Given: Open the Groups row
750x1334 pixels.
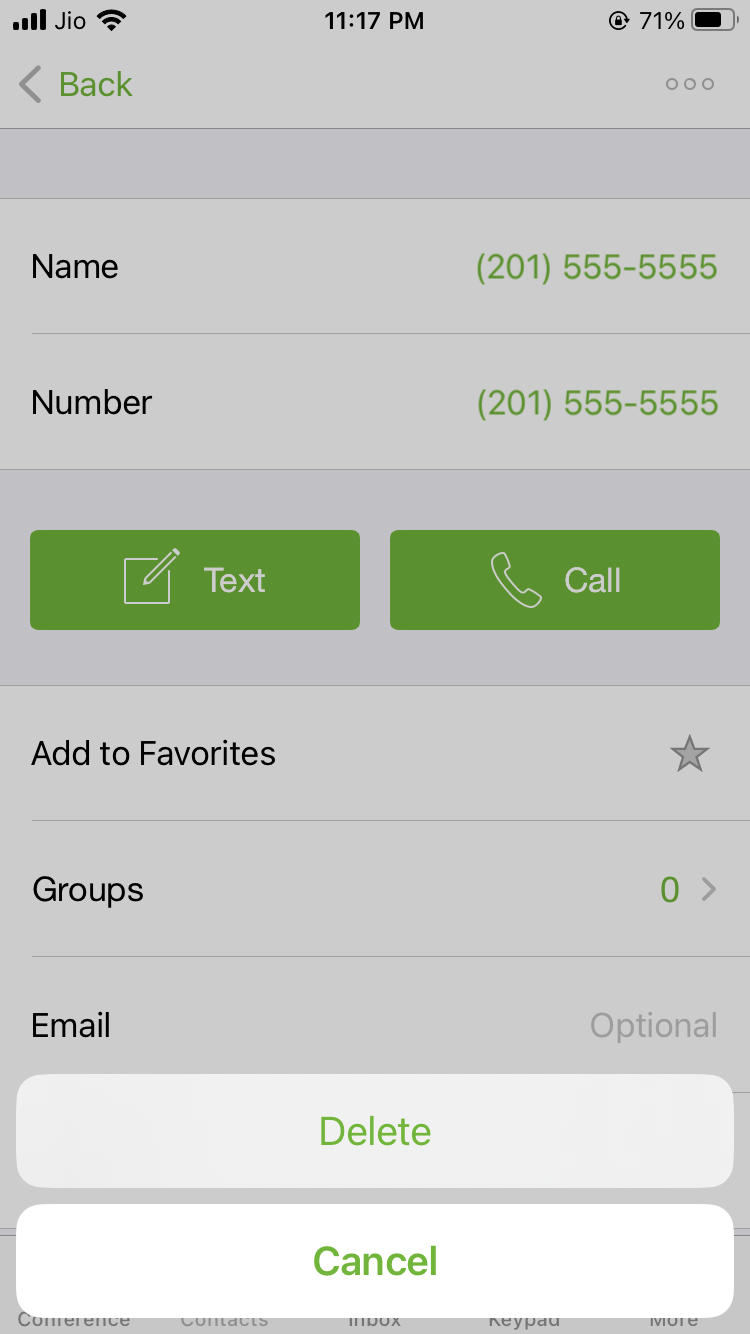Looking at the screenshot, I should tap(375, 889).
